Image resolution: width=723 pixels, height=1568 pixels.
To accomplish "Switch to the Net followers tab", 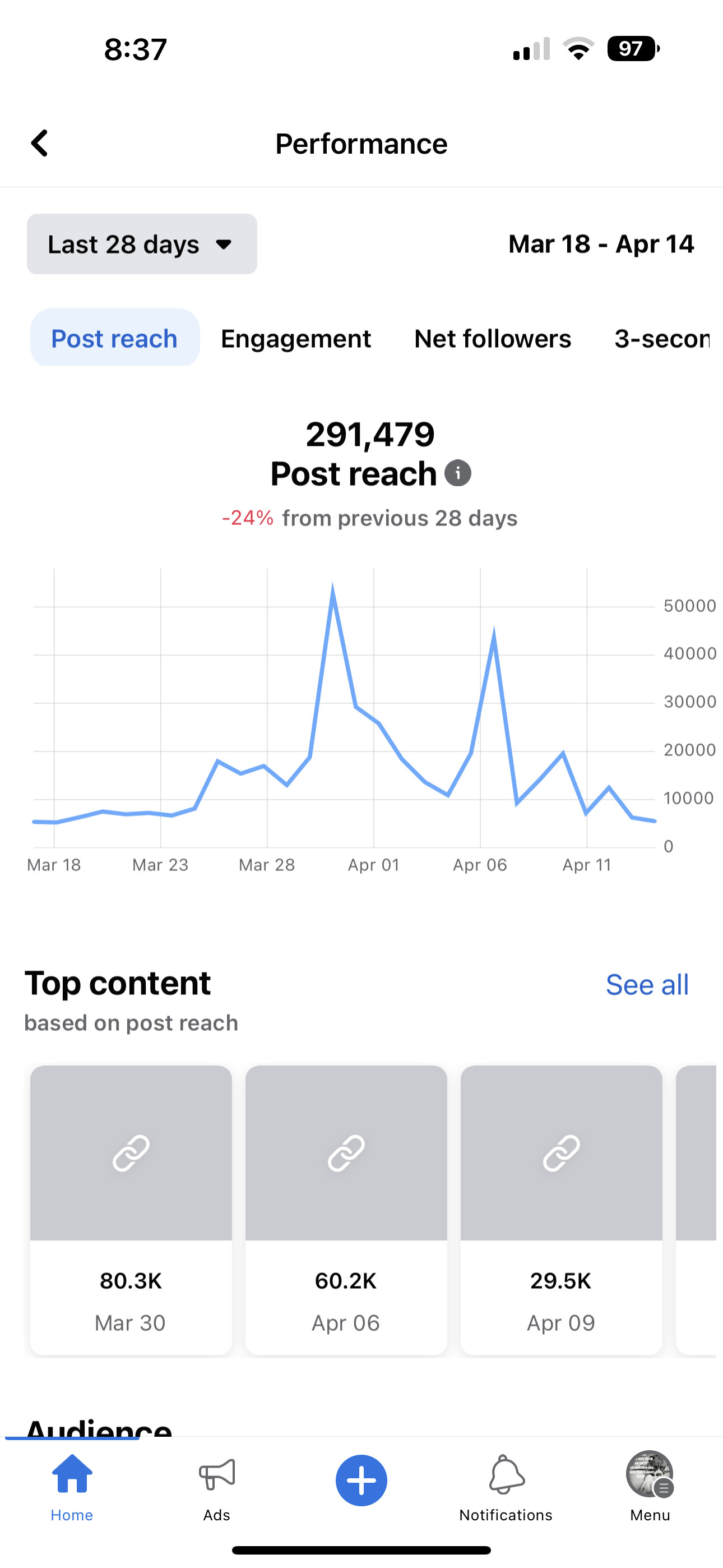I will pyautogui.click(x=492, y=338).
